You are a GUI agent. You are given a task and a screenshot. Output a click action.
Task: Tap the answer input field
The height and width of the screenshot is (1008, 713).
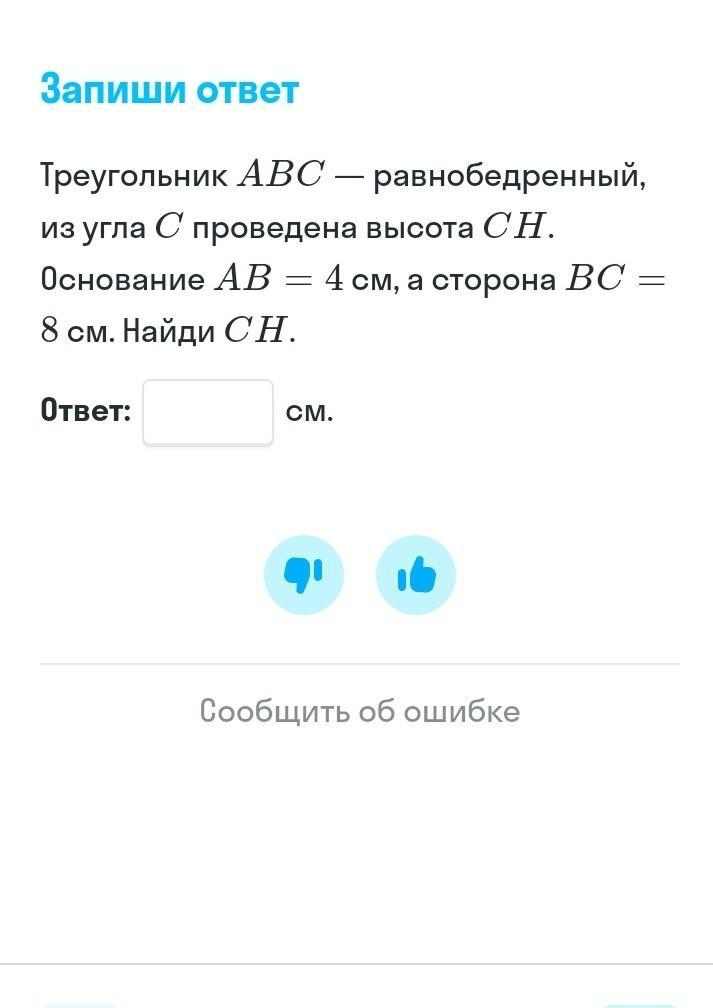208,412
